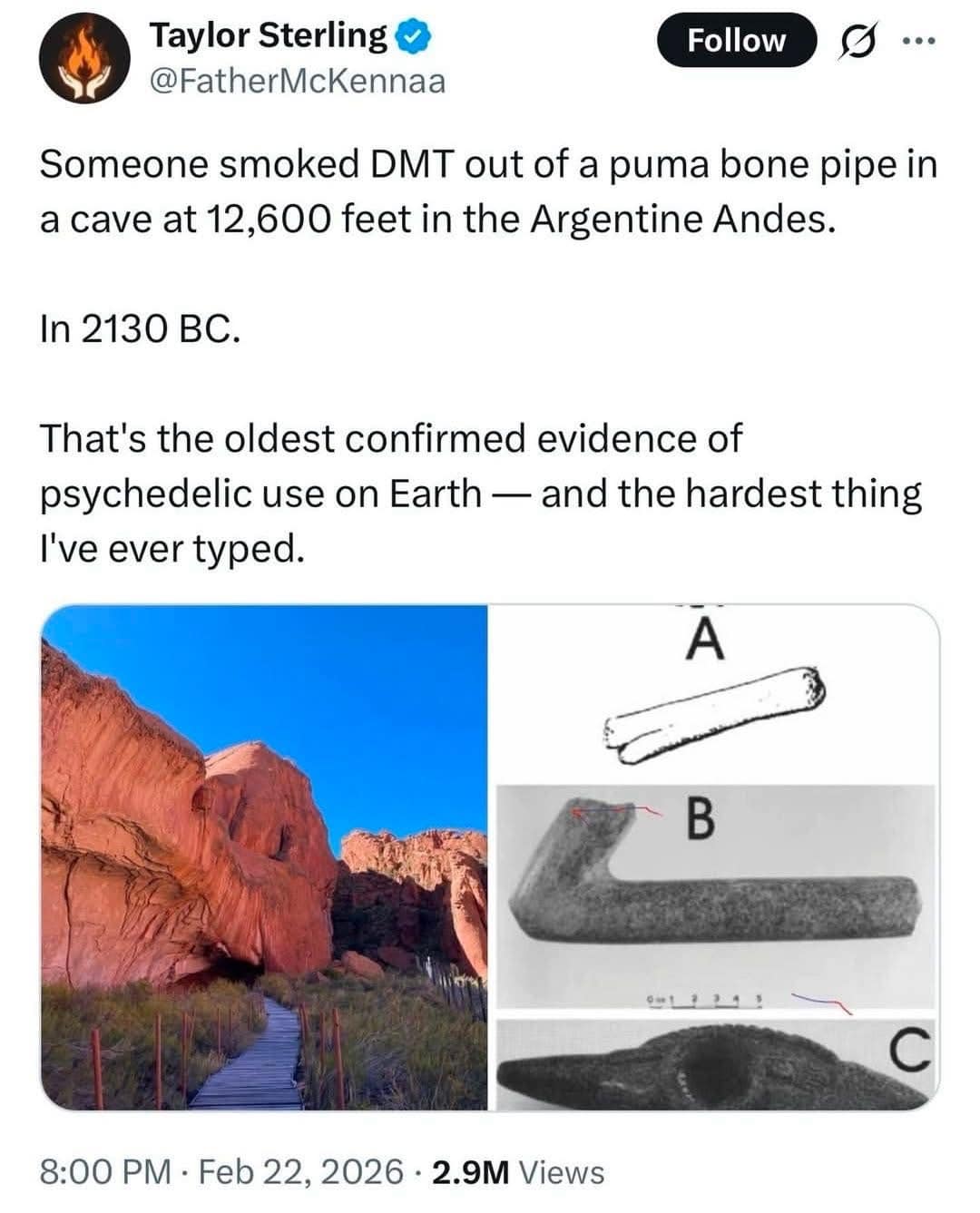Toggle following state for Taylor Sterling
Image resolution: width=980 pixels, height=1213 pixels.
[738, 40]
